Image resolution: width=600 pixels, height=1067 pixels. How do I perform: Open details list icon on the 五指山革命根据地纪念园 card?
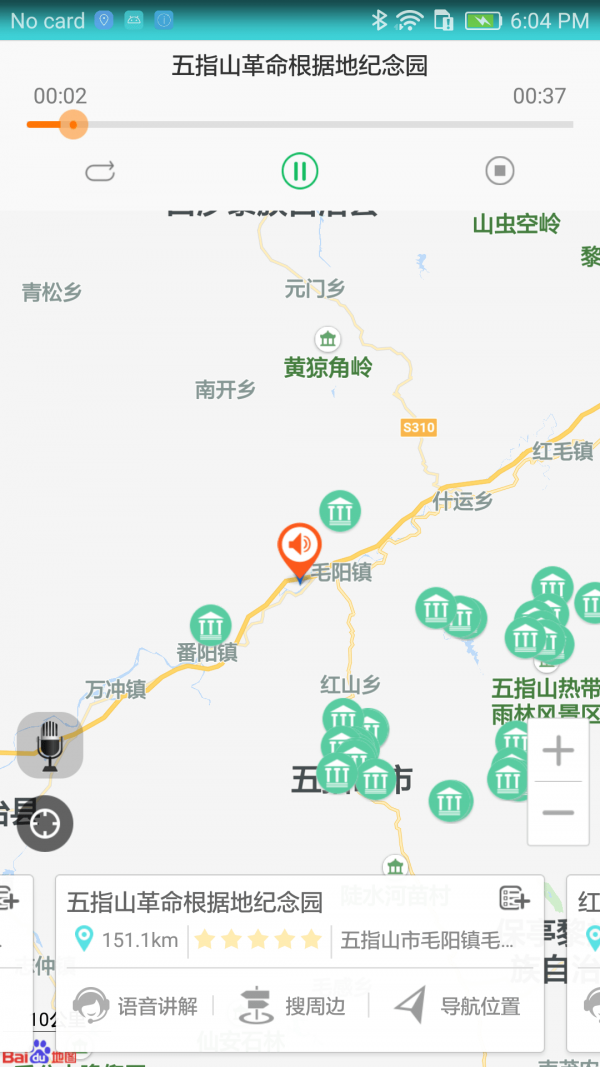tap(514, 898)
